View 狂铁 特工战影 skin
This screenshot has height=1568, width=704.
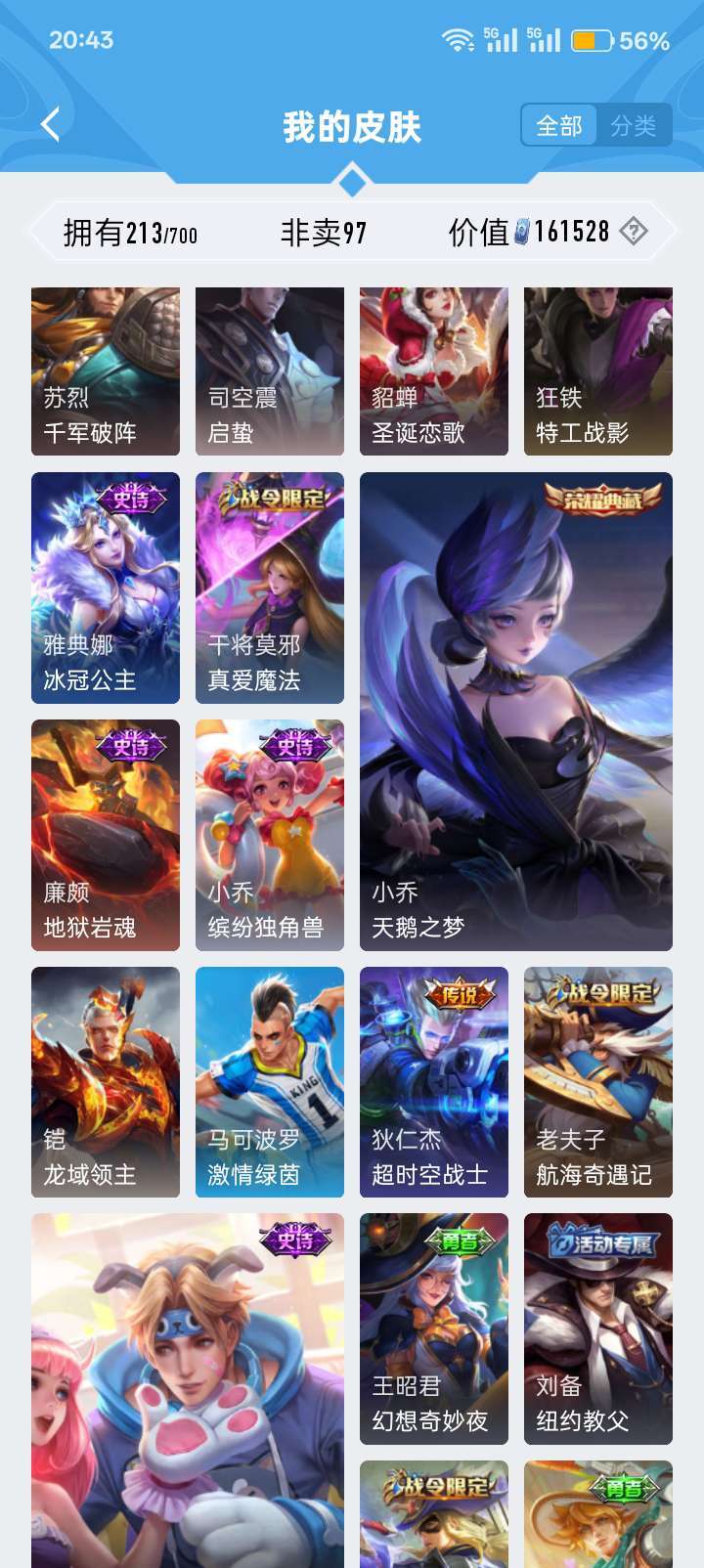pyautogui.click(x=598, y=371)
